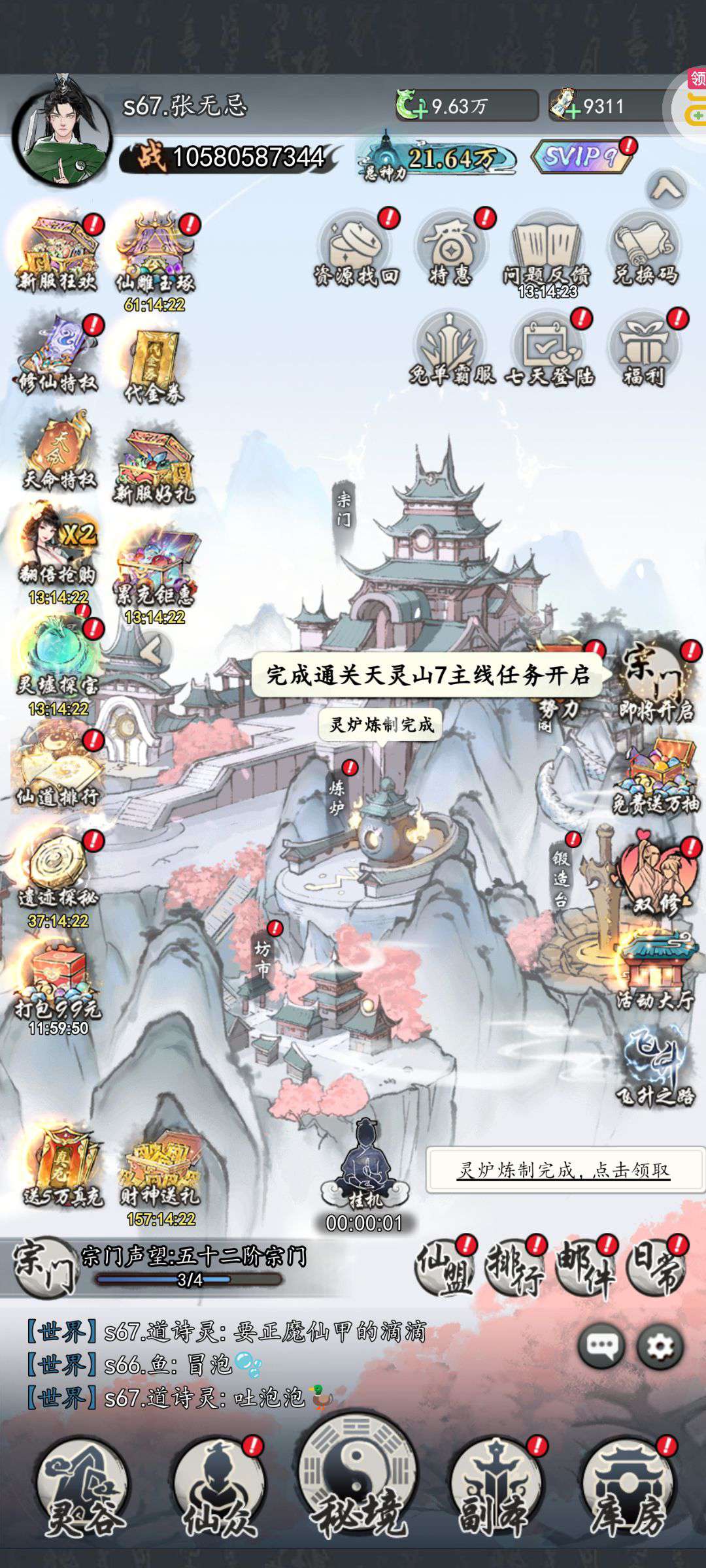Check the 邮件 mailbox
Screen dimensions: 706x1568
click(x=586, y=1267)
